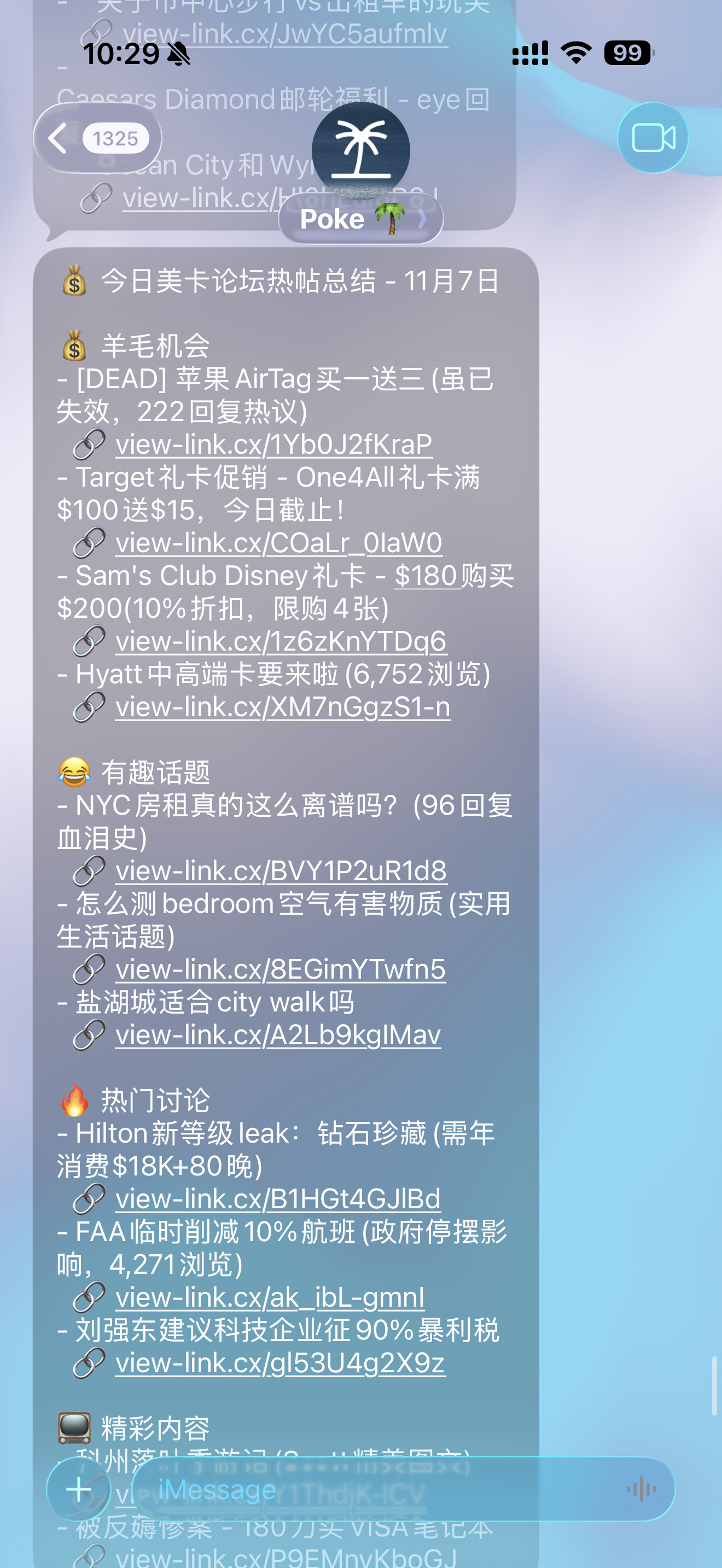Screen dimensions: 722x1568
Task: Tap the underlined $180 price
Action: pyautogui.click(x=426, y=576)
